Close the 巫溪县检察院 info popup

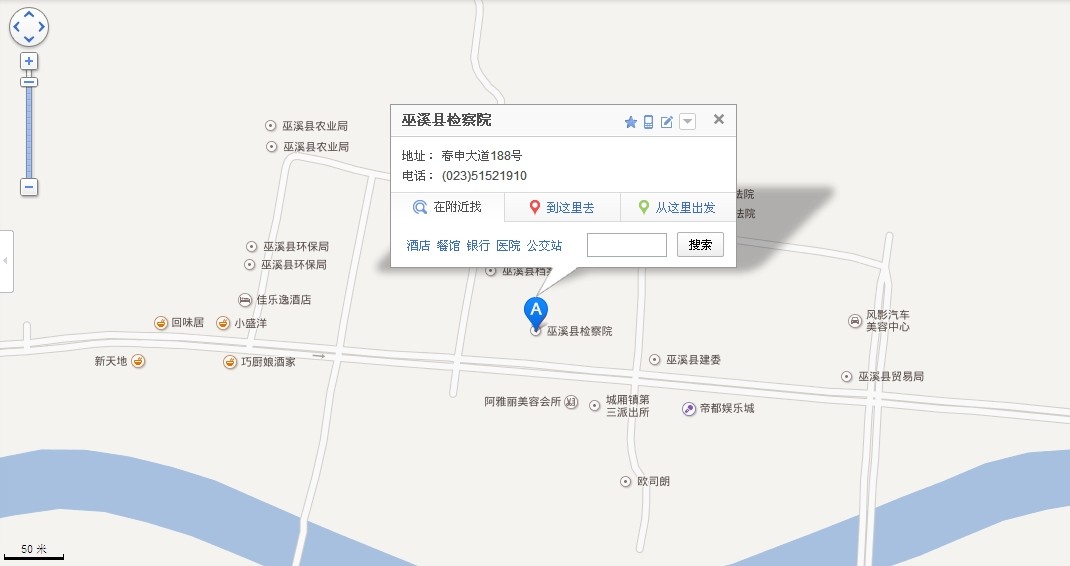[718, 120]
